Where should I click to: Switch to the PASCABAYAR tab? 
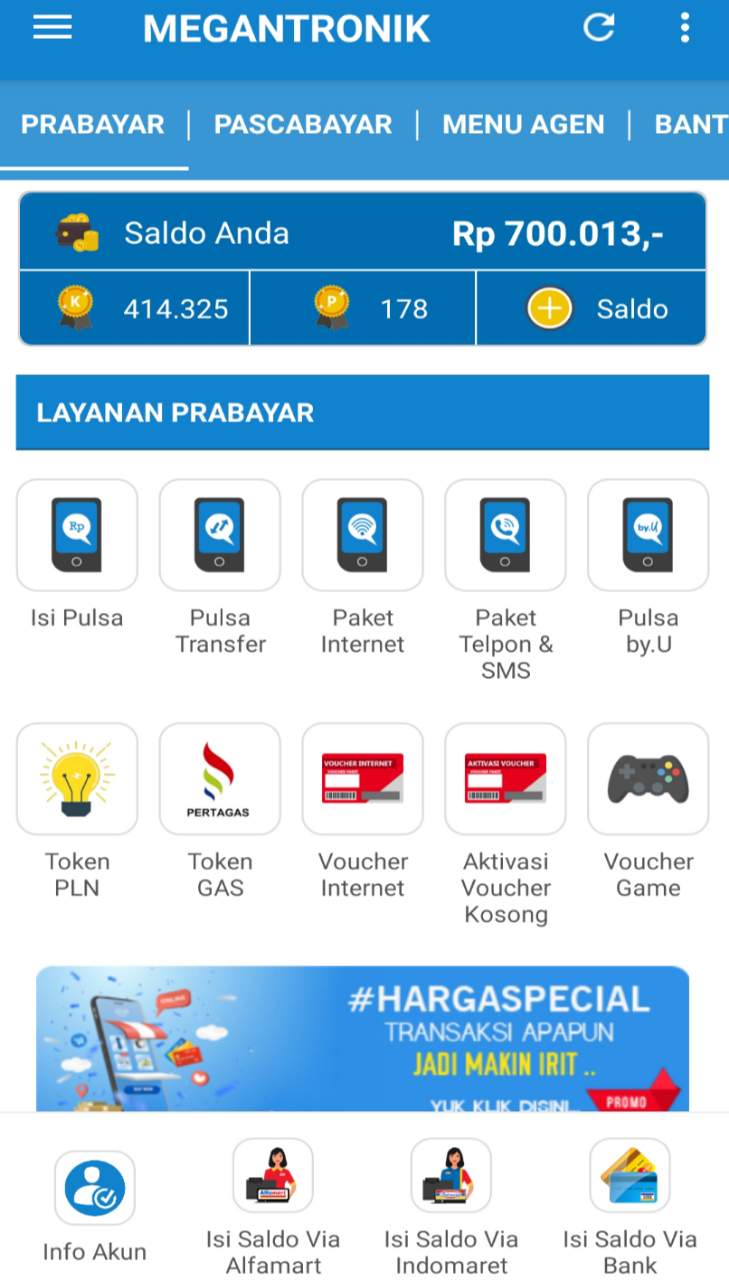pos(302,124)
